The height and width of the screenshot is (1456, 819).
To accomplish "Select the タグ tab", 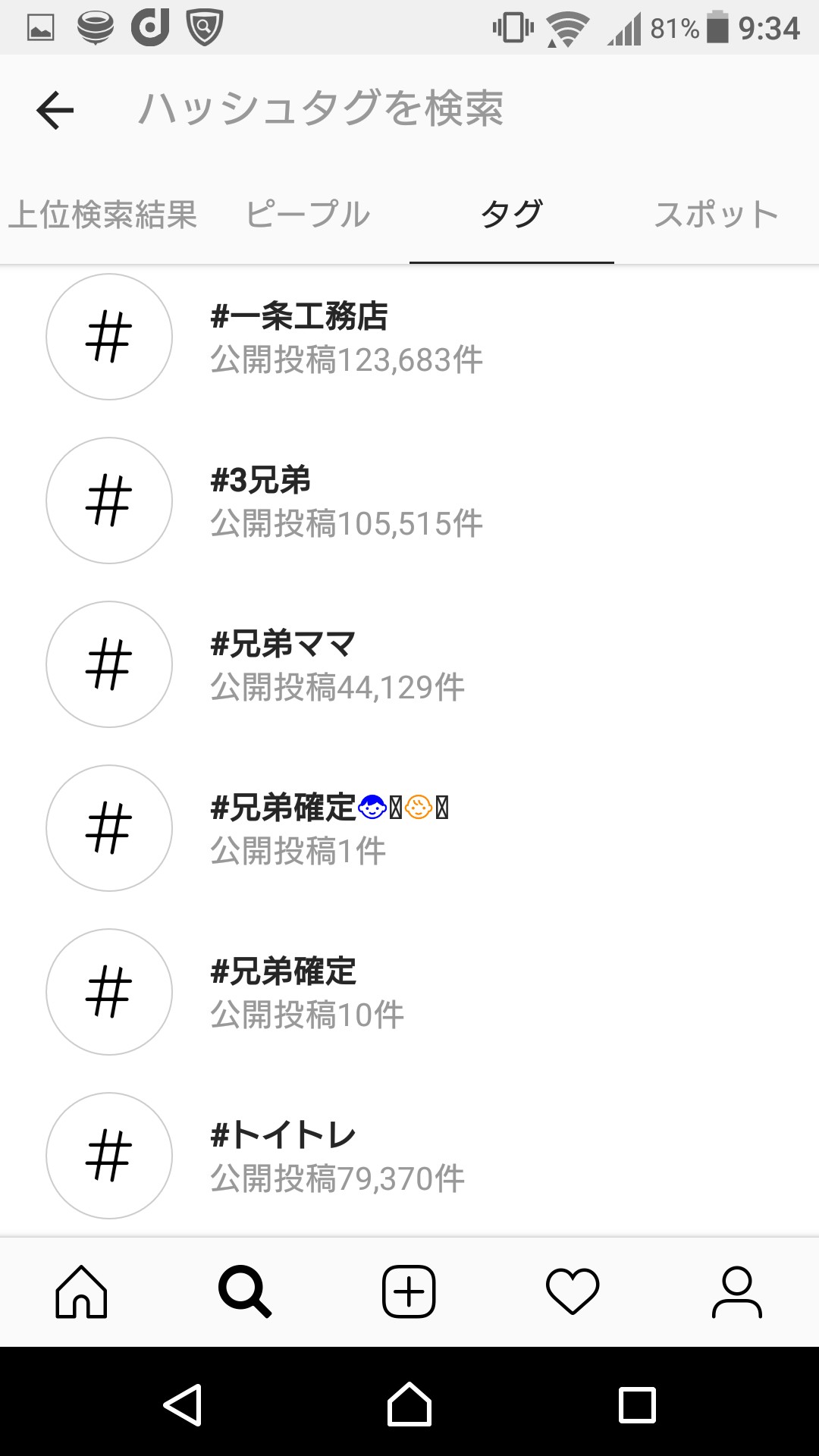I will pyautogui.click(x=511, y=215).
